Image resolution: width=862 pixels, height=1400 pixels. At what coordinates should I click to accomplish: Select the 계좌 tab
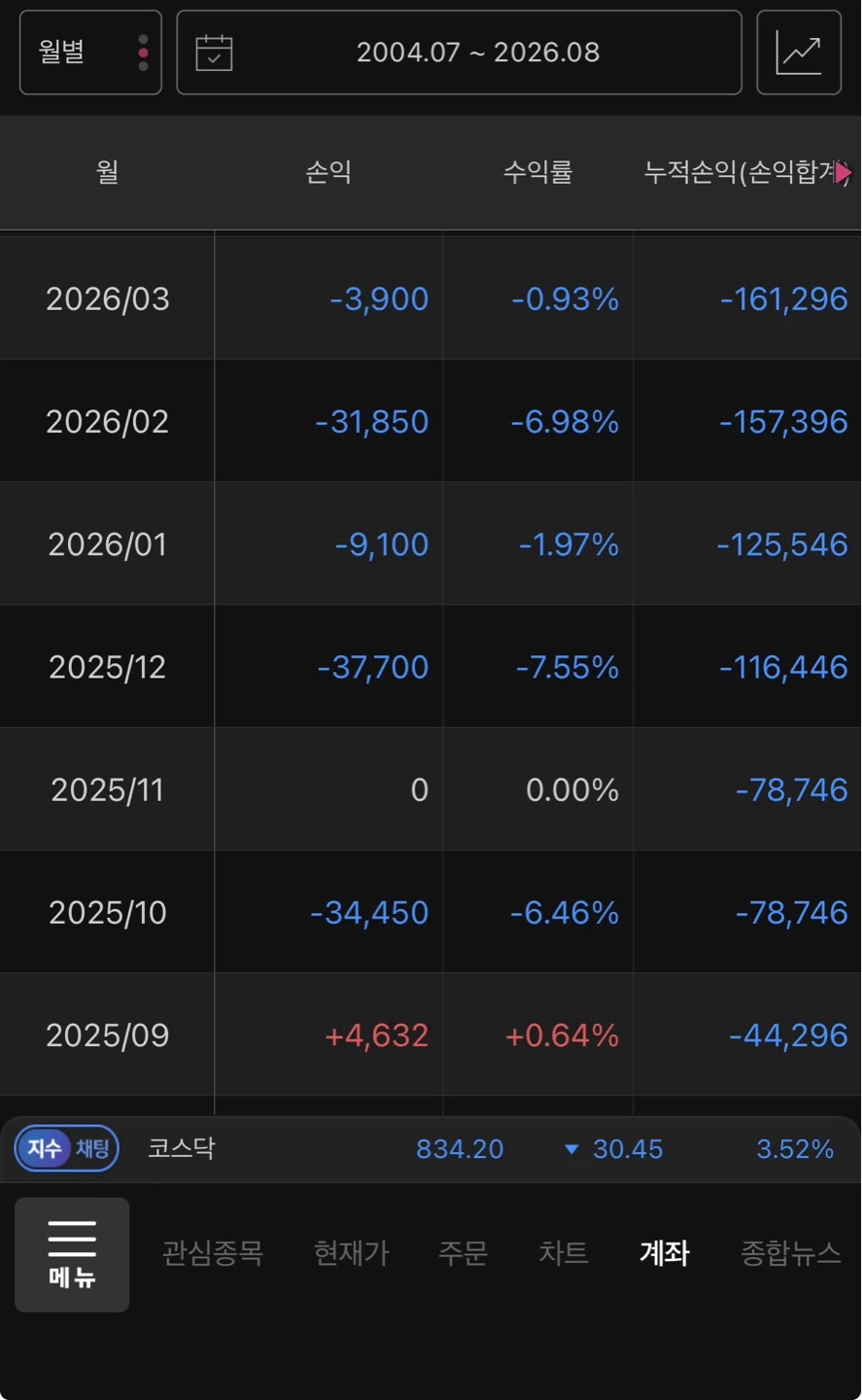click(665, 1253)
